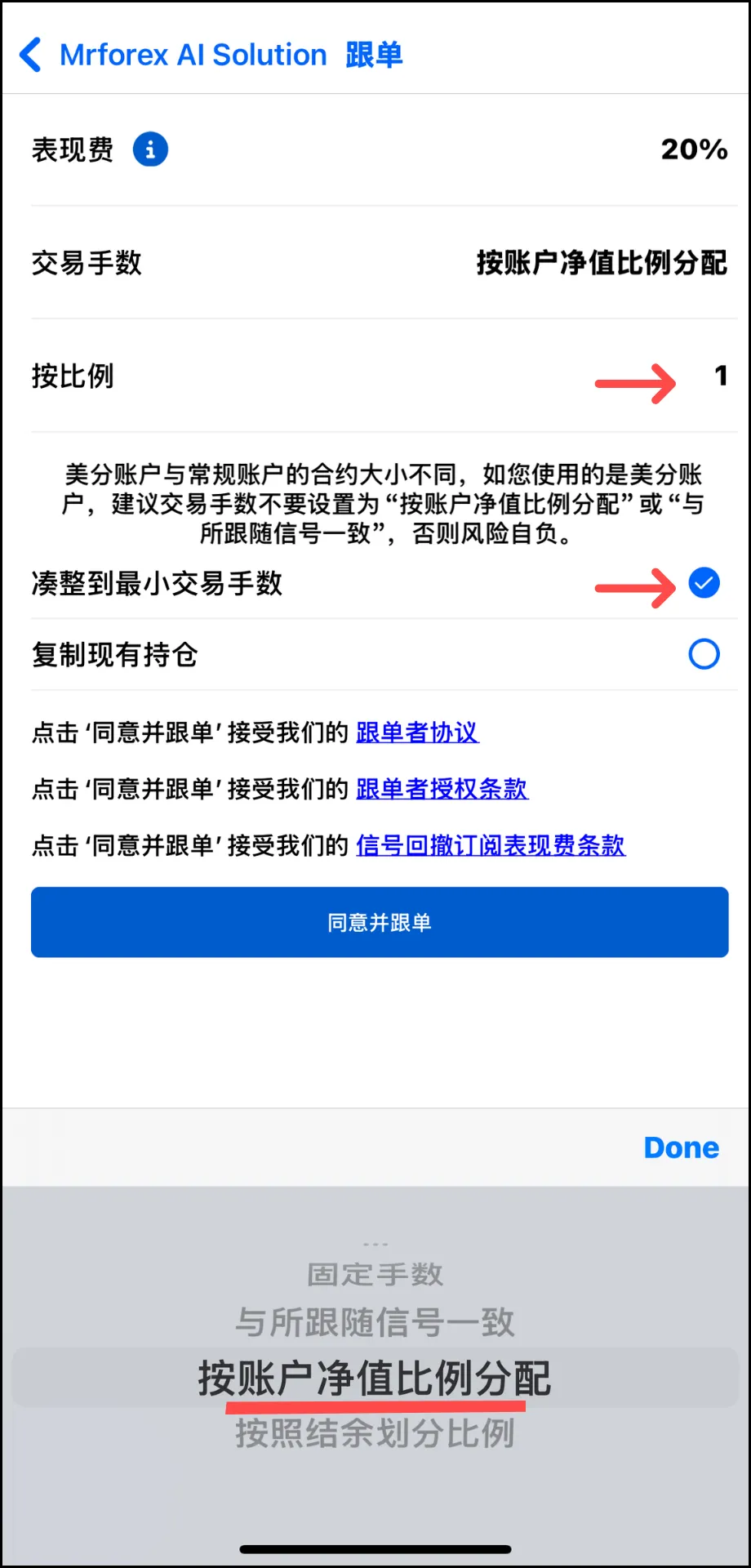Edit the 按比例 ratio value field
The height and width of the screenshot is (1568, 751).
(721, 376)
